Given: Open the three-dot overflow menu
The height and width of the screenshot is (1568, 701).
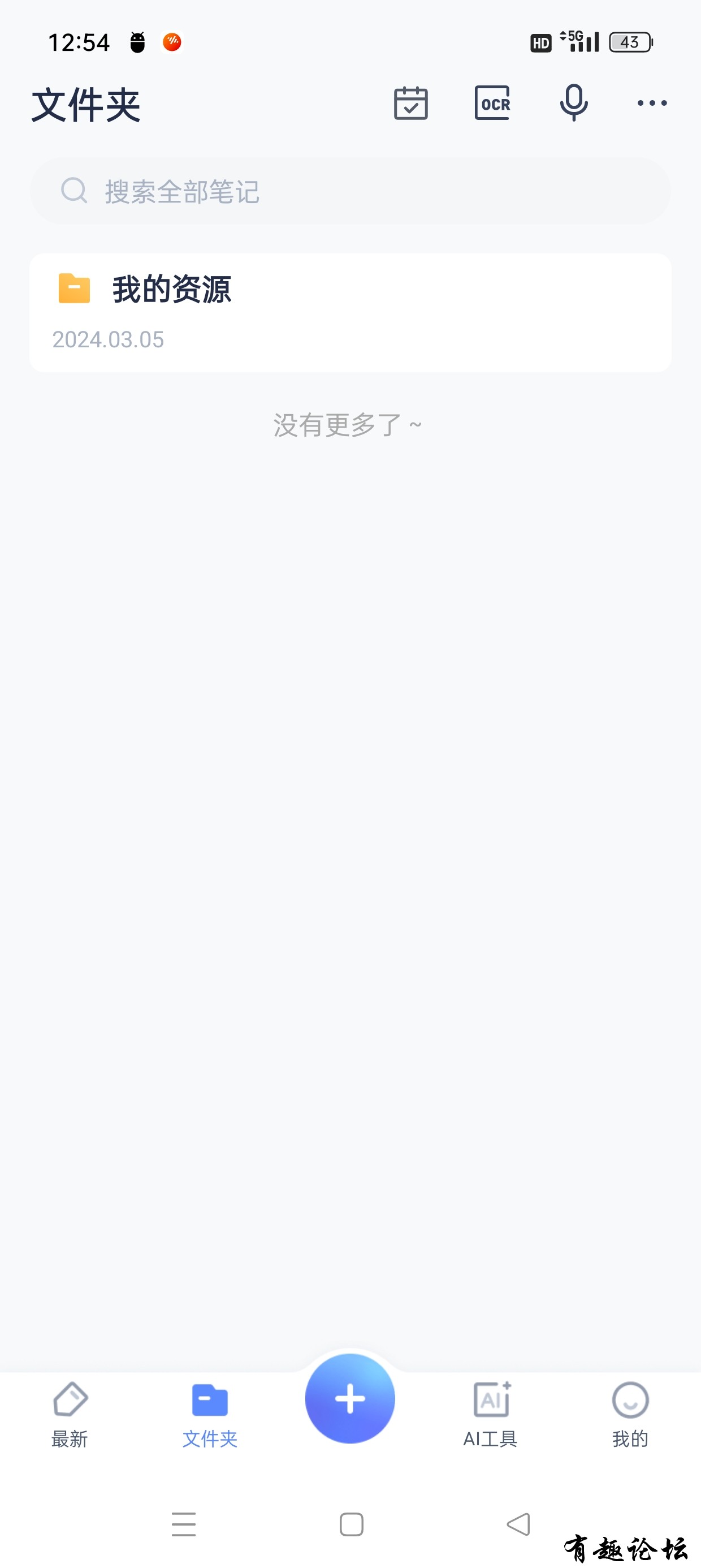Looking at the screenshot, I should [x=652, y=104].
